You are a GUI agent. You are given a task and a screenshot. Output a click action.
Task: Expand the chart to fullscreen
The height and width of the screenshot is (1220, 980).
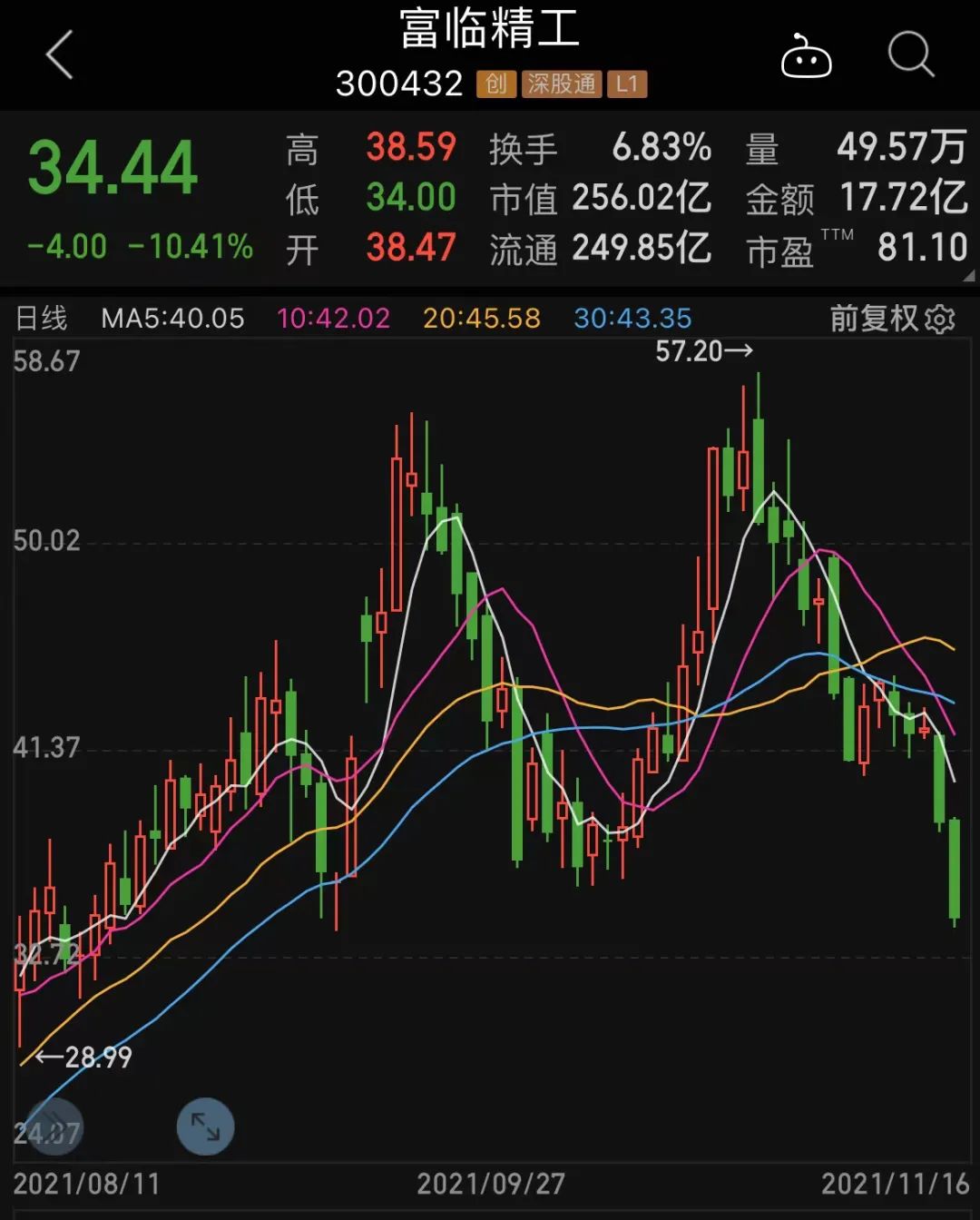[x=205, y=1127]
